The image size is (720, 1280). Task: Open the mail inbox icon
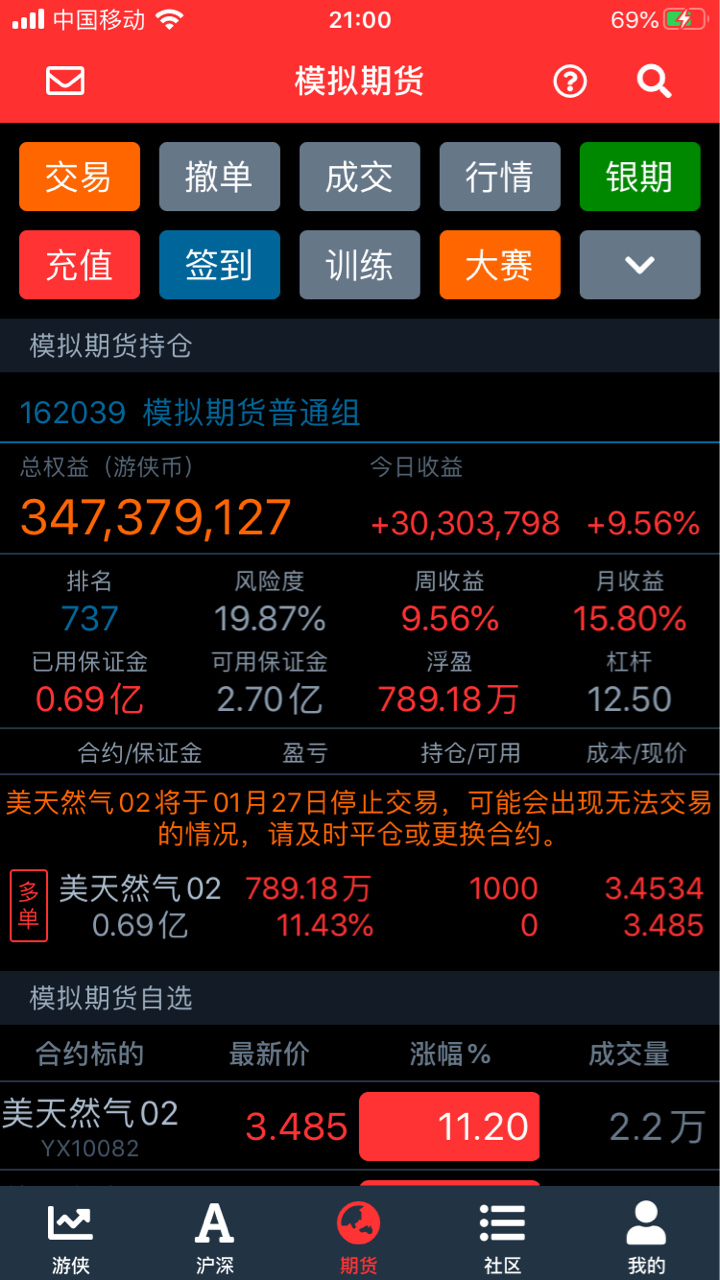65,81
